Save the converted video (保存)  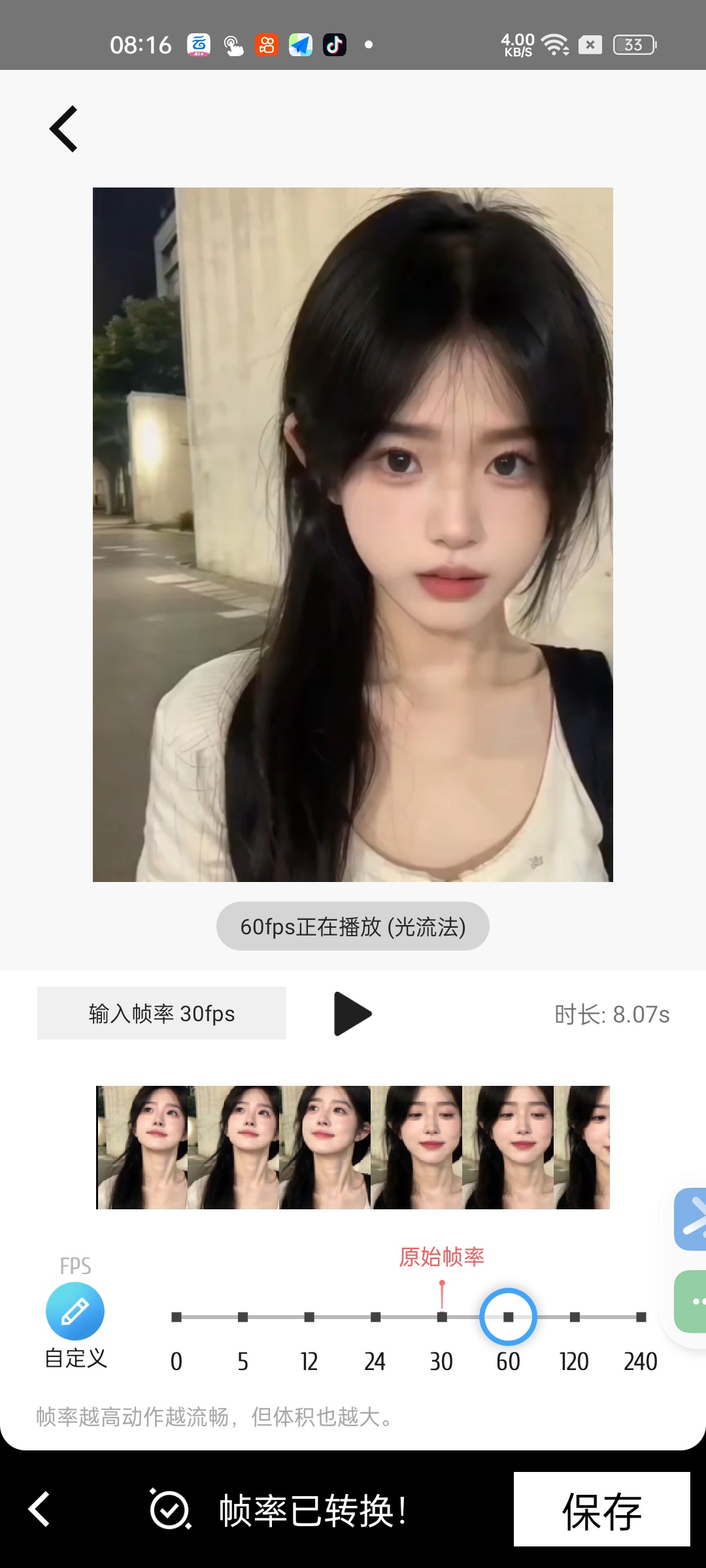[x=601, y=1509]
